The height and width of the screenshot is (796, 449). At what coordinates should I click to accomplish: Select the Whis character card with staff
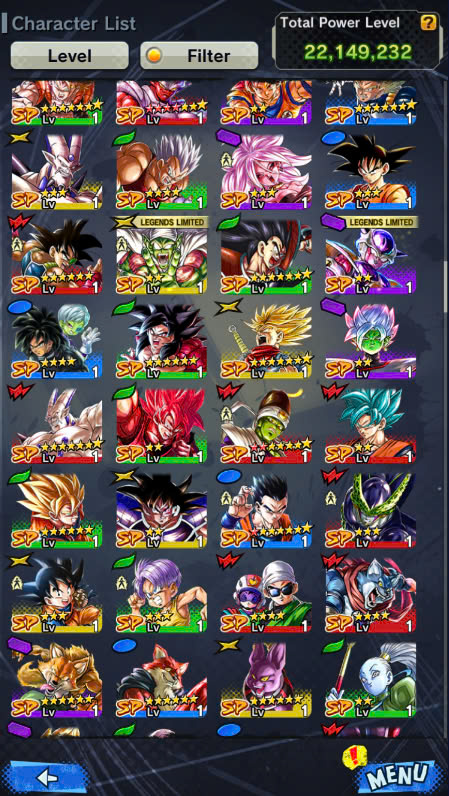point(371,680)
